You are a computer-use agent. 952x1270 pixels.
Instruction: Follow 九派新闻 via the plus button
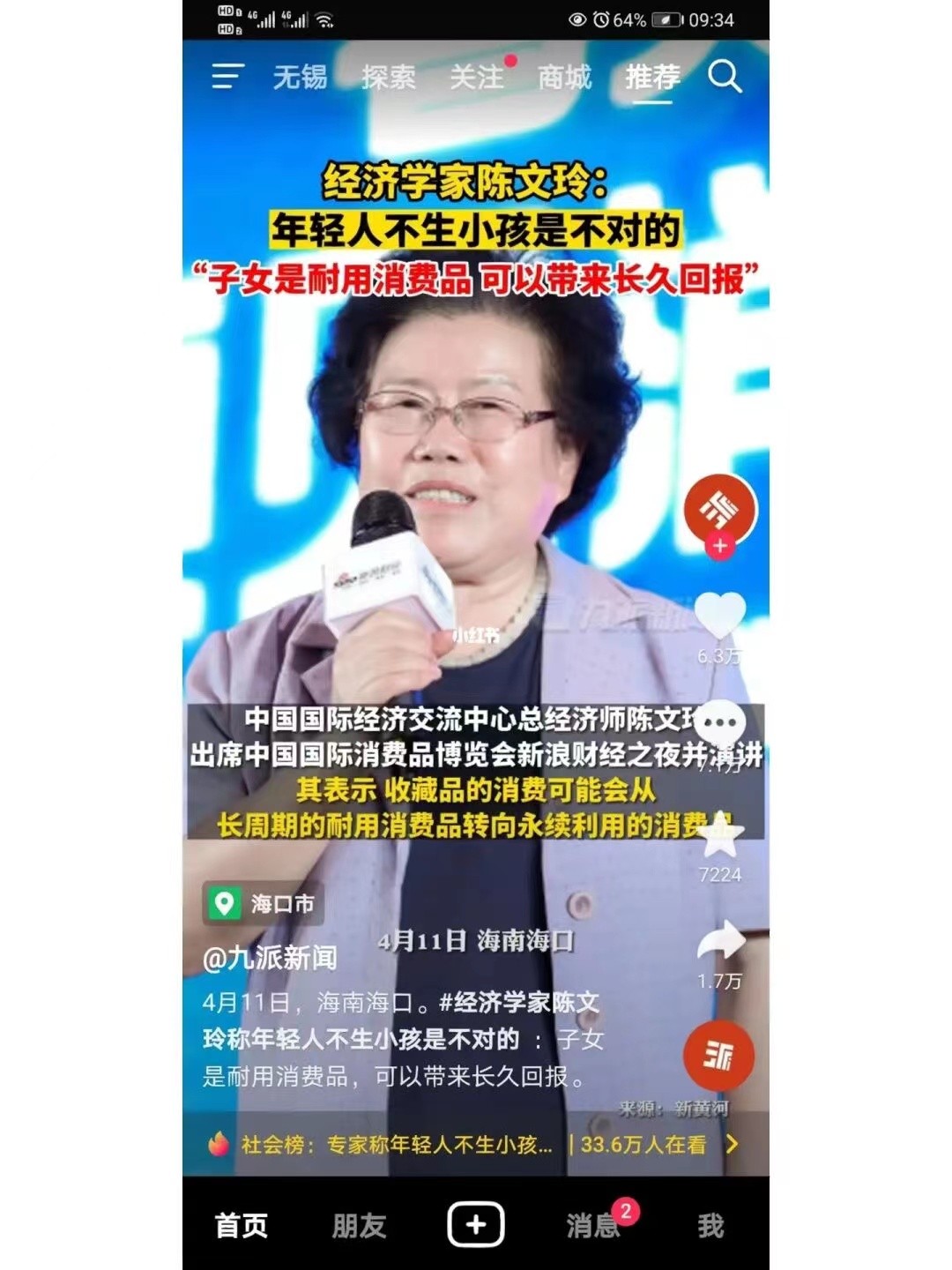click(x=720, y=546)
